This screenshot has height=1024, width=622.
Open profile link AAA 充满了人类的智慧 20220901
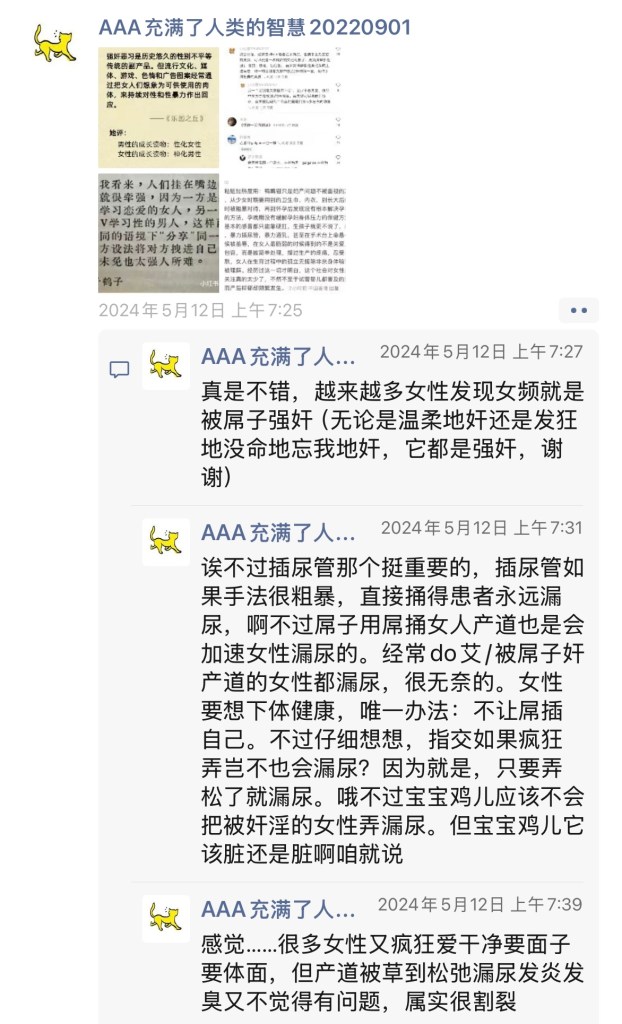tap(255, 27)
